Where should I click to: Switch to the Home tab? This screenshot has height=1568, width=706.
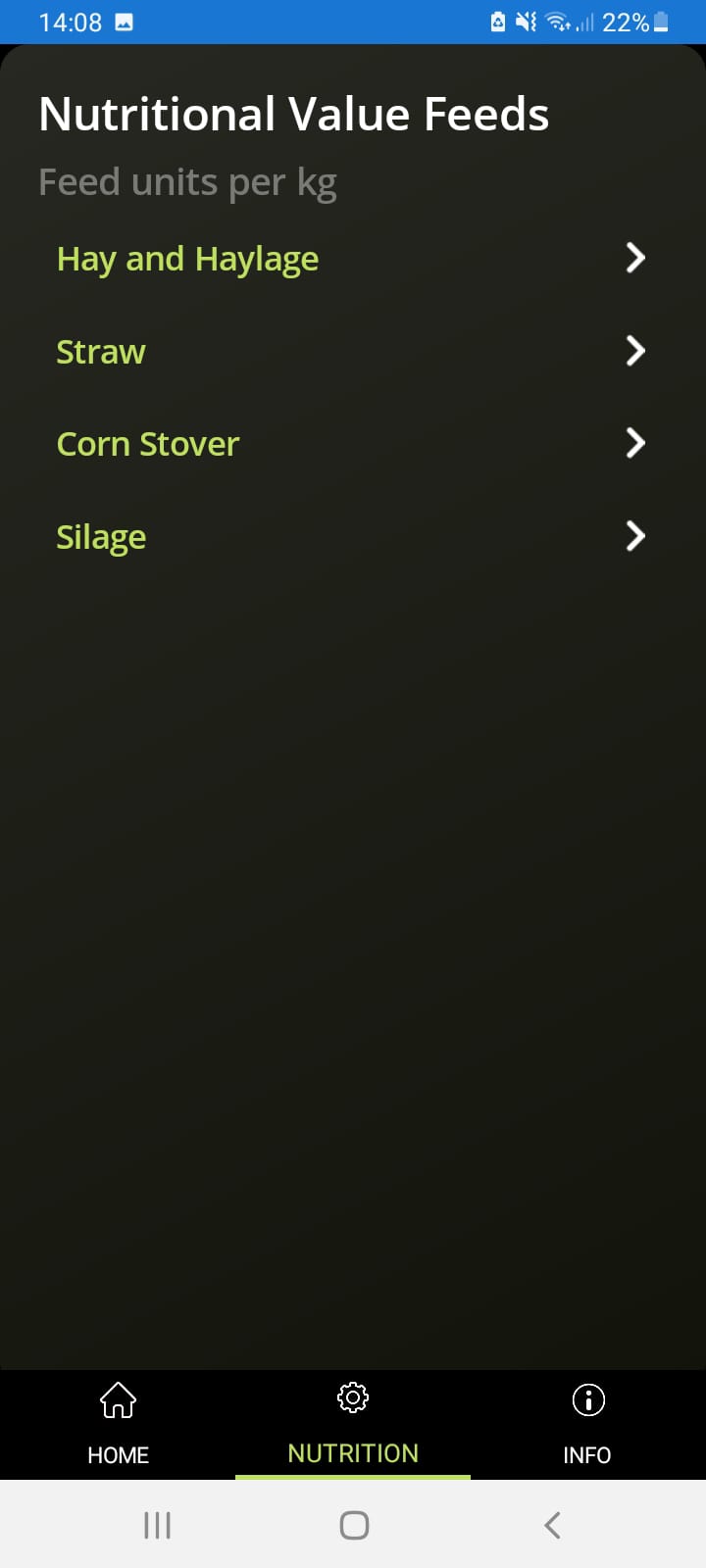tap(118, 1424)
